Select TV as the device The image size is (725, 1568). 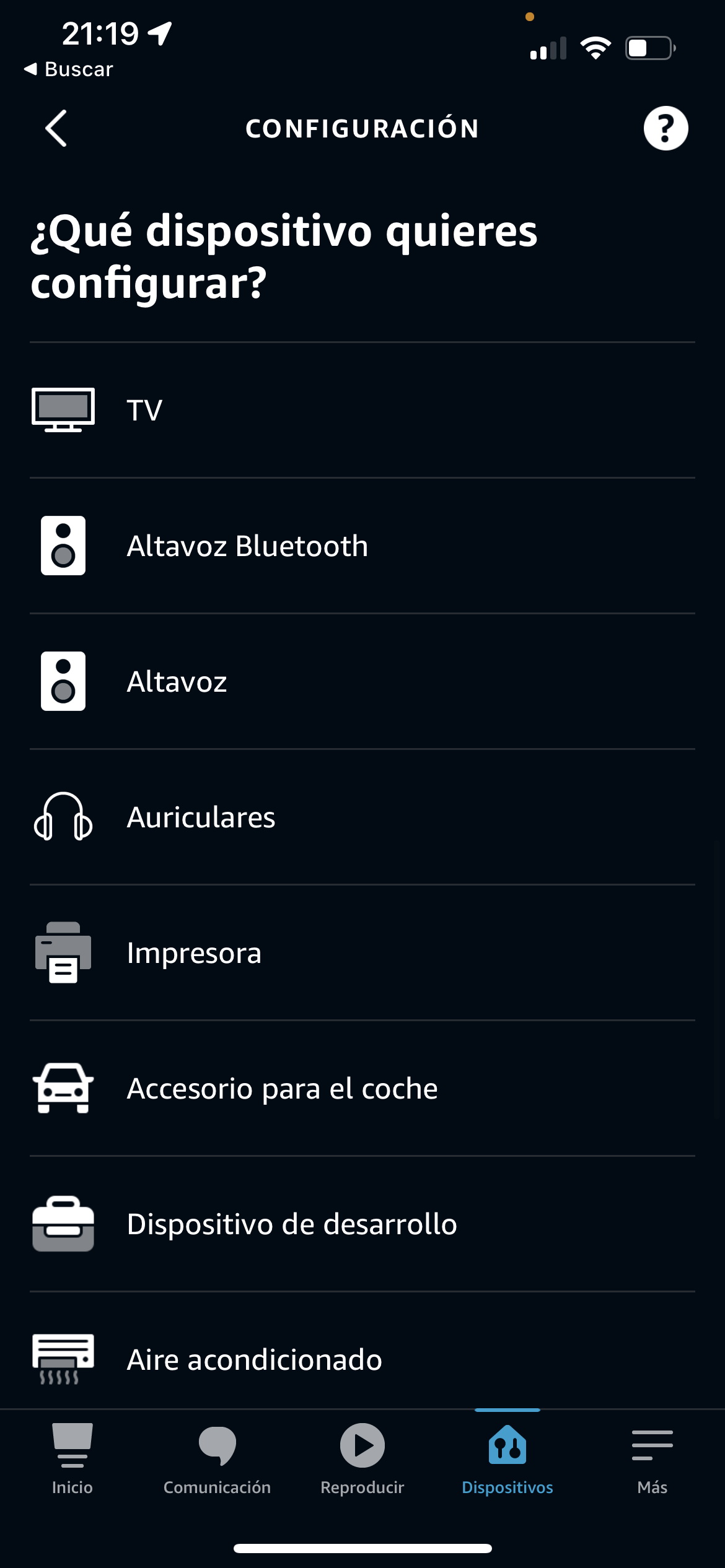pos(362,410)
